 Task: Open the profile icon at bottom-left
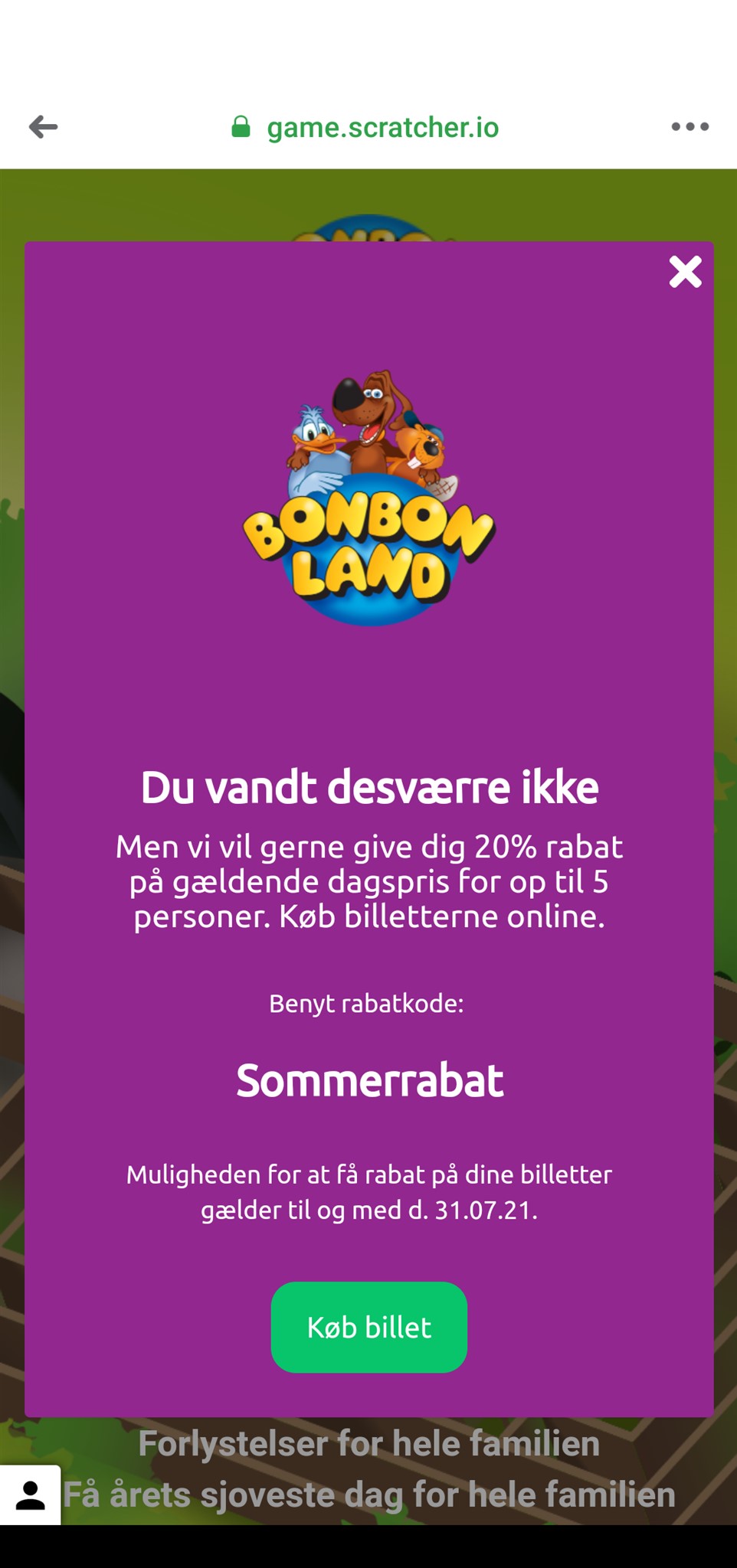[31, 1494]
